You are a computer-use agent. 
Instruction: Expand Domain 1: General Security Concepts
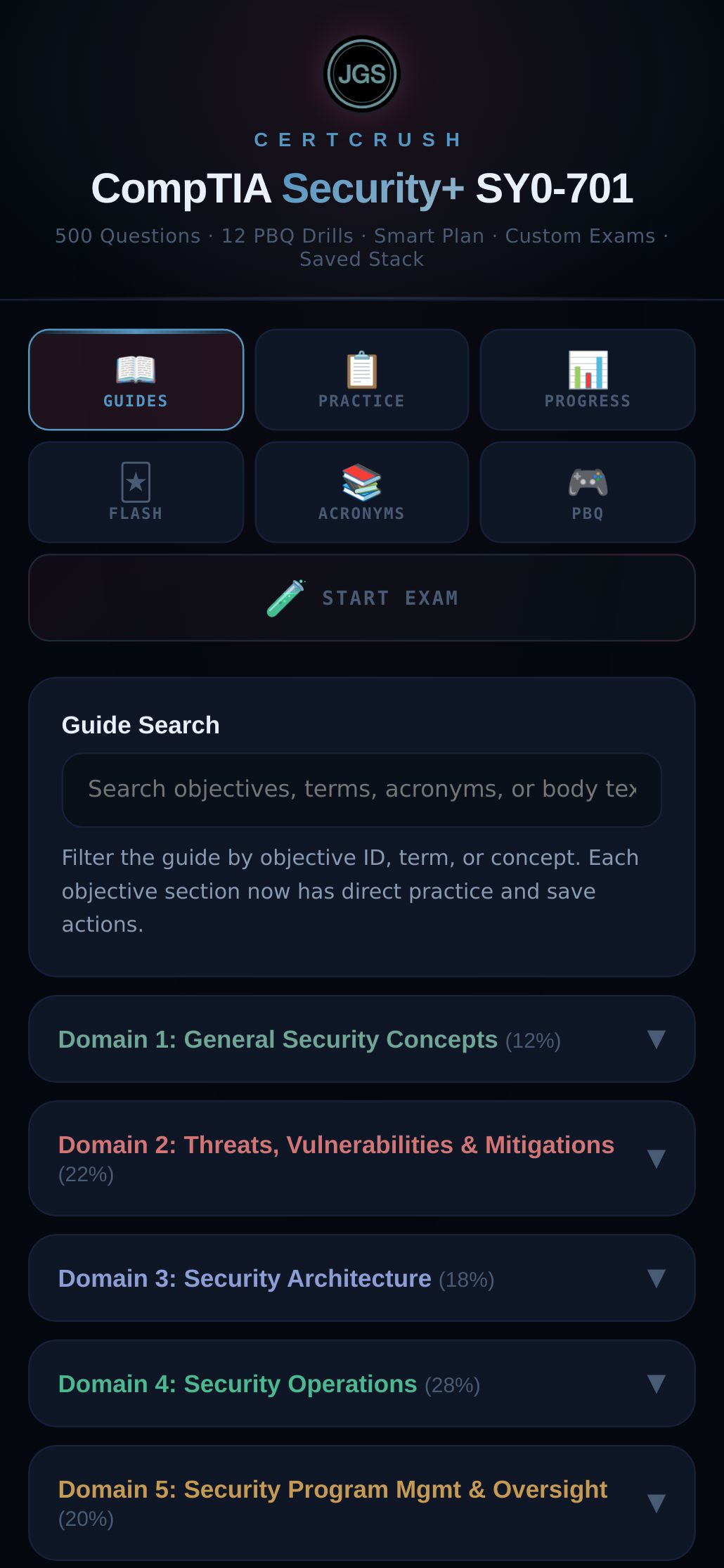pos(361,1039)
